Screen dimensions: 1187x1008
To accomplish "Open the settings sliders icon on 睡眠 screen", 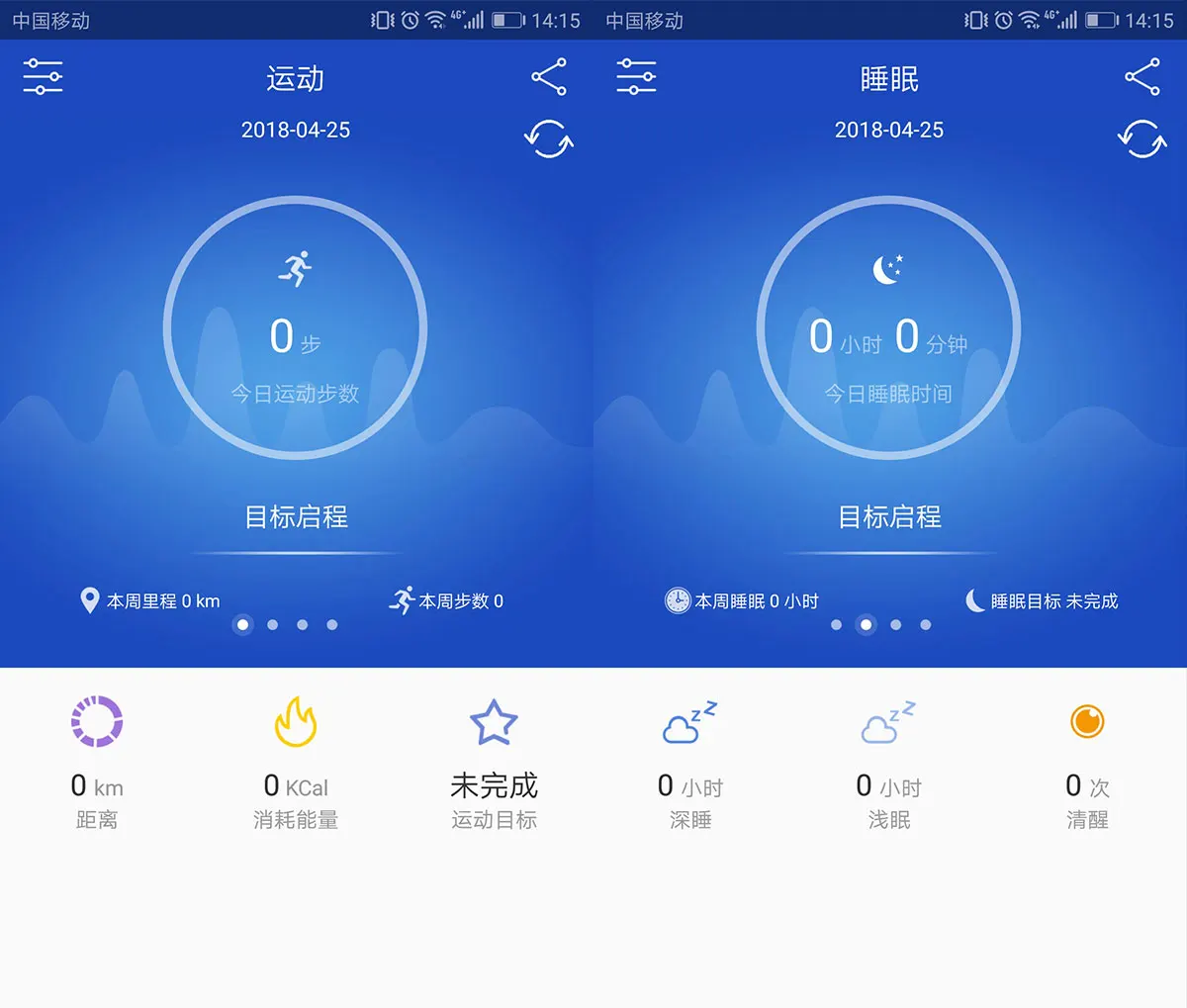I will click(x=636, y=77).
